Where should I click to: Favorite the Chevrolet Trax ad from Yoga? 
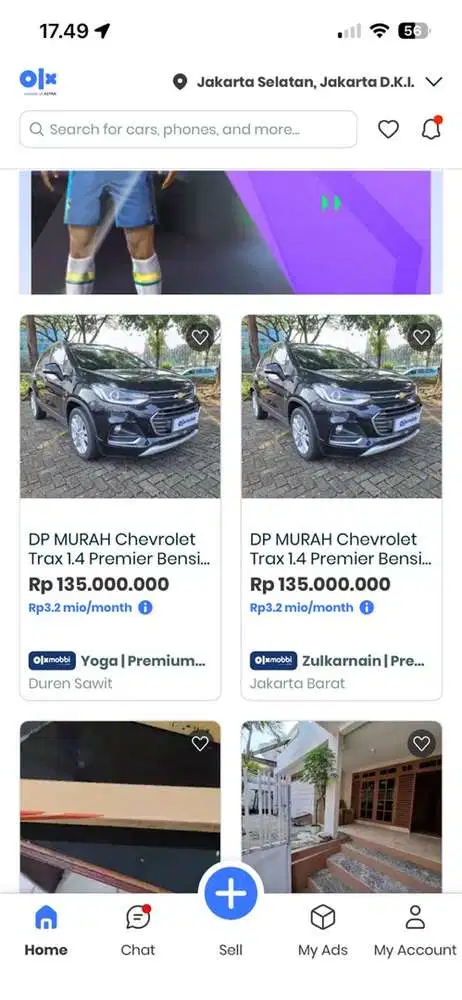[x=200, y=337]
